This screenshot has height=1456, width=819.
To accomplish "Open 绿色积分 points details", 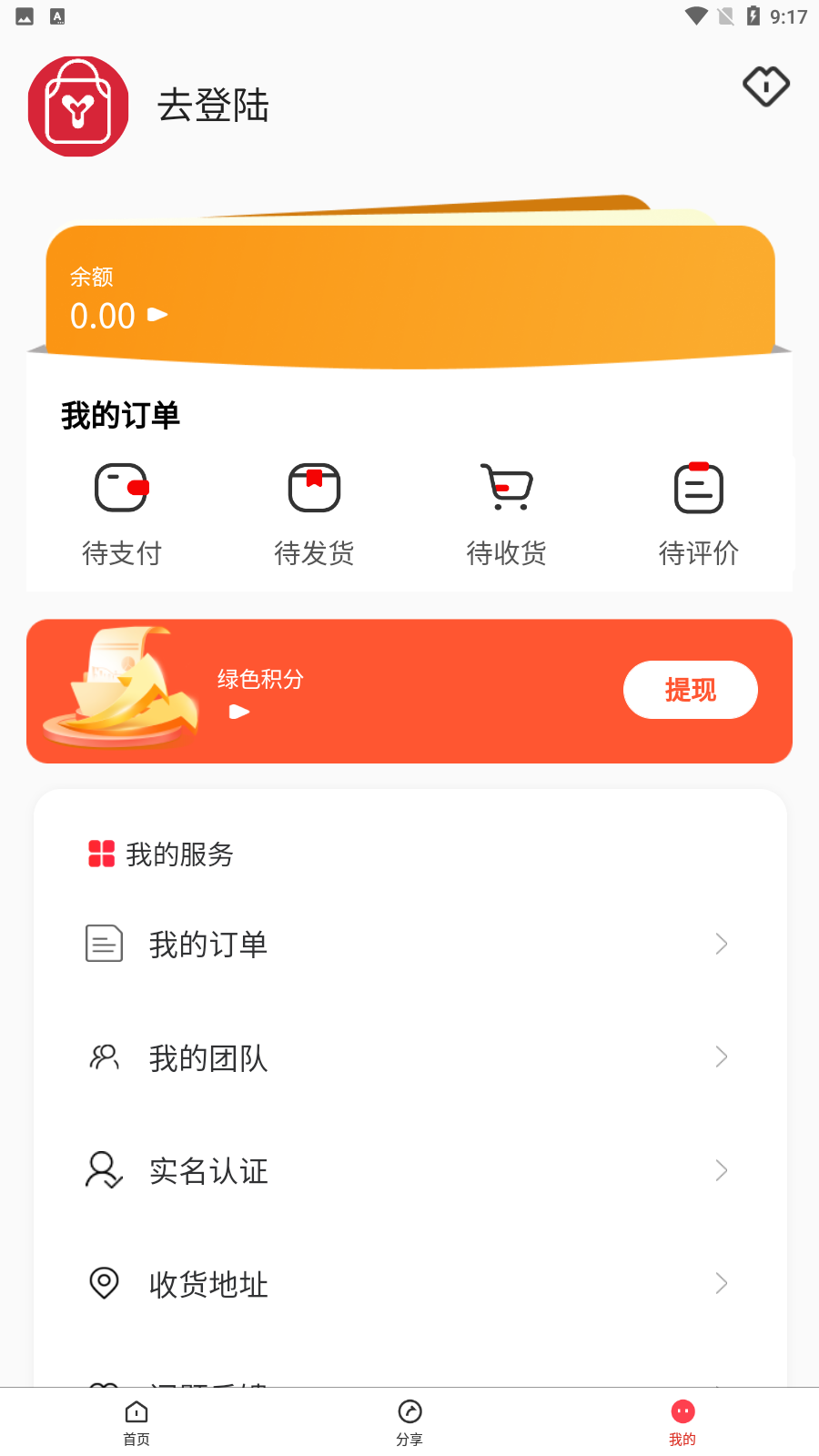I will (259, 692).
